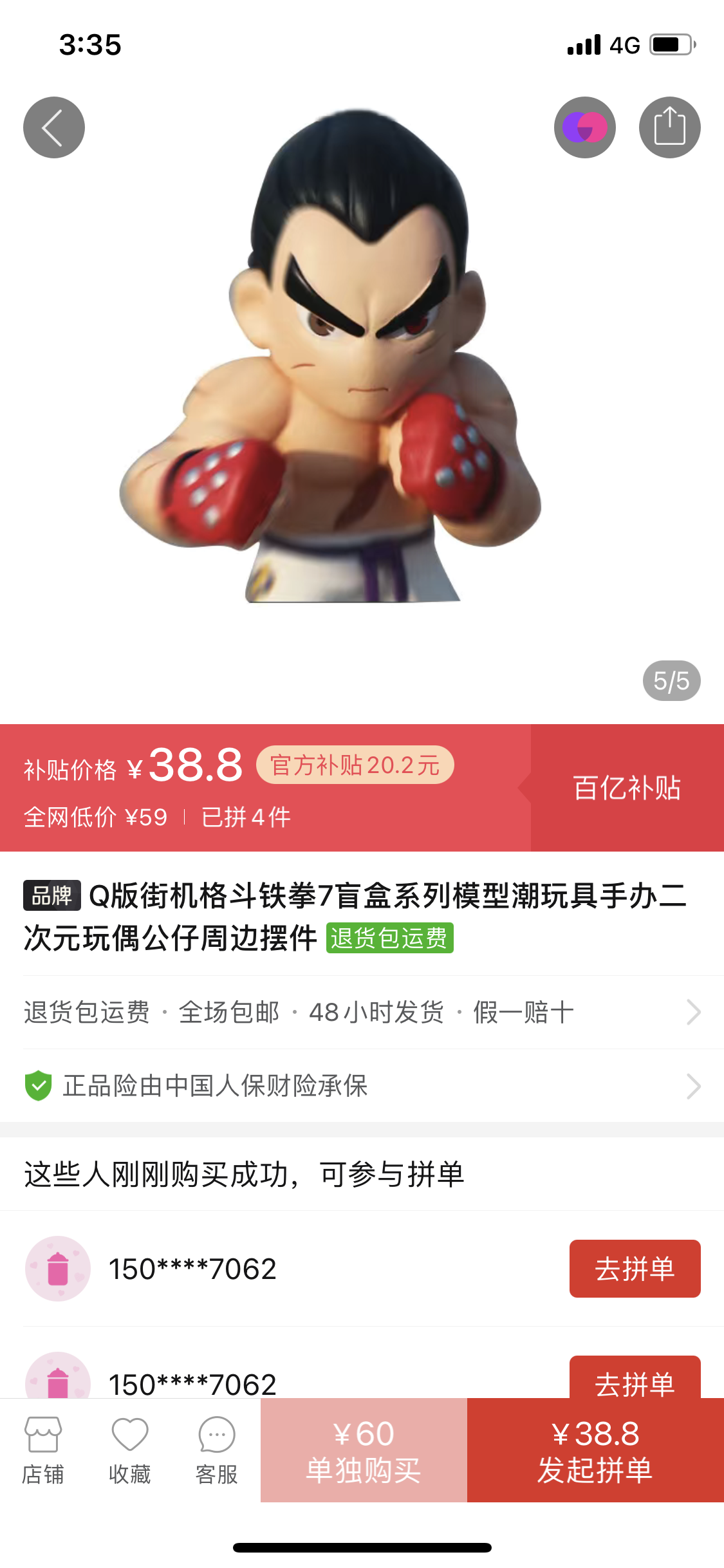This screenshot has height=1568, width=724.
Task: Open the share menu
Action: click(x=670, y=127)
